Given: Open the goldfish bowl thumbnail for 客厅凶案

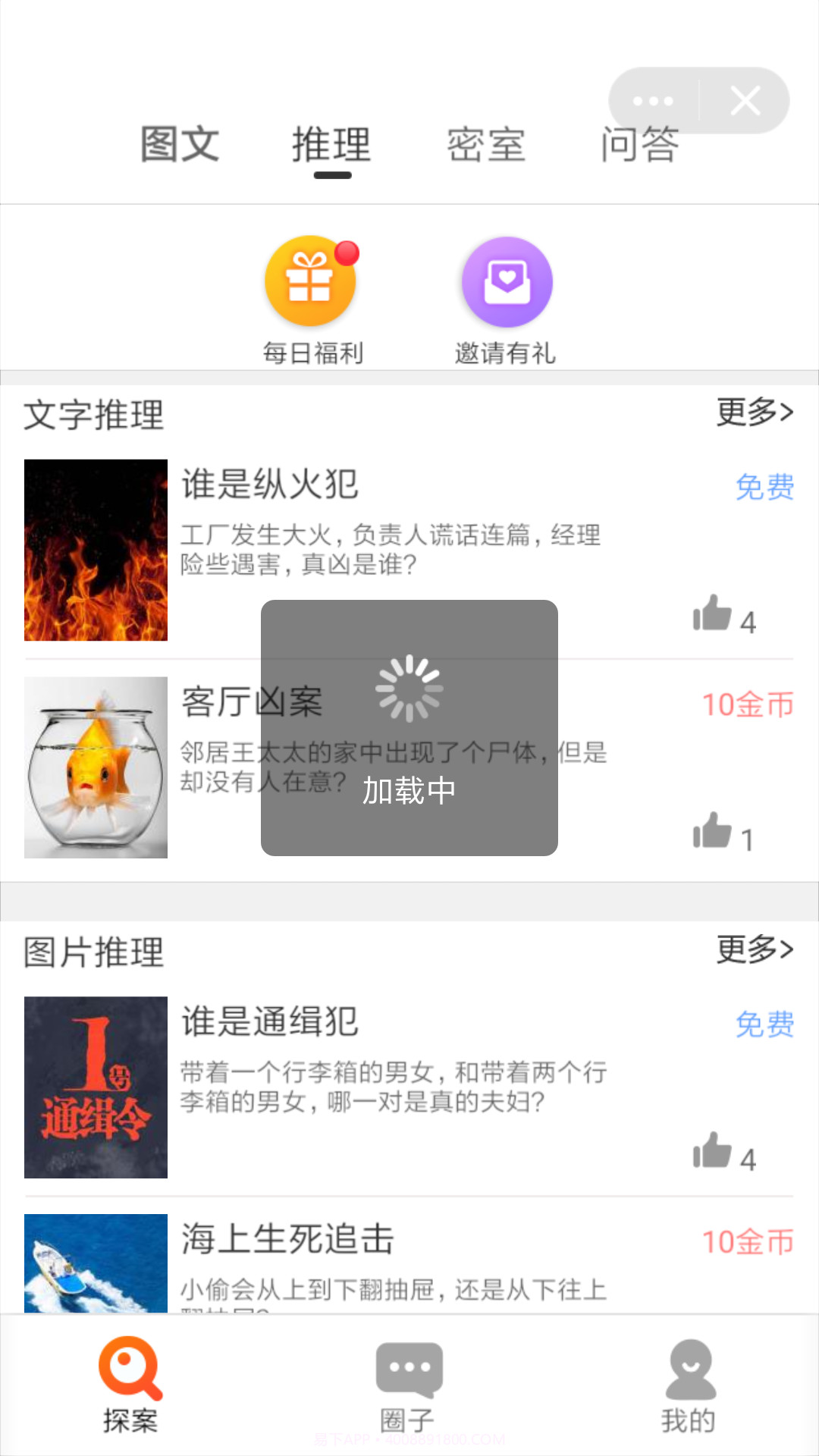Looking at the screenshot, I should tap(95, 767).
